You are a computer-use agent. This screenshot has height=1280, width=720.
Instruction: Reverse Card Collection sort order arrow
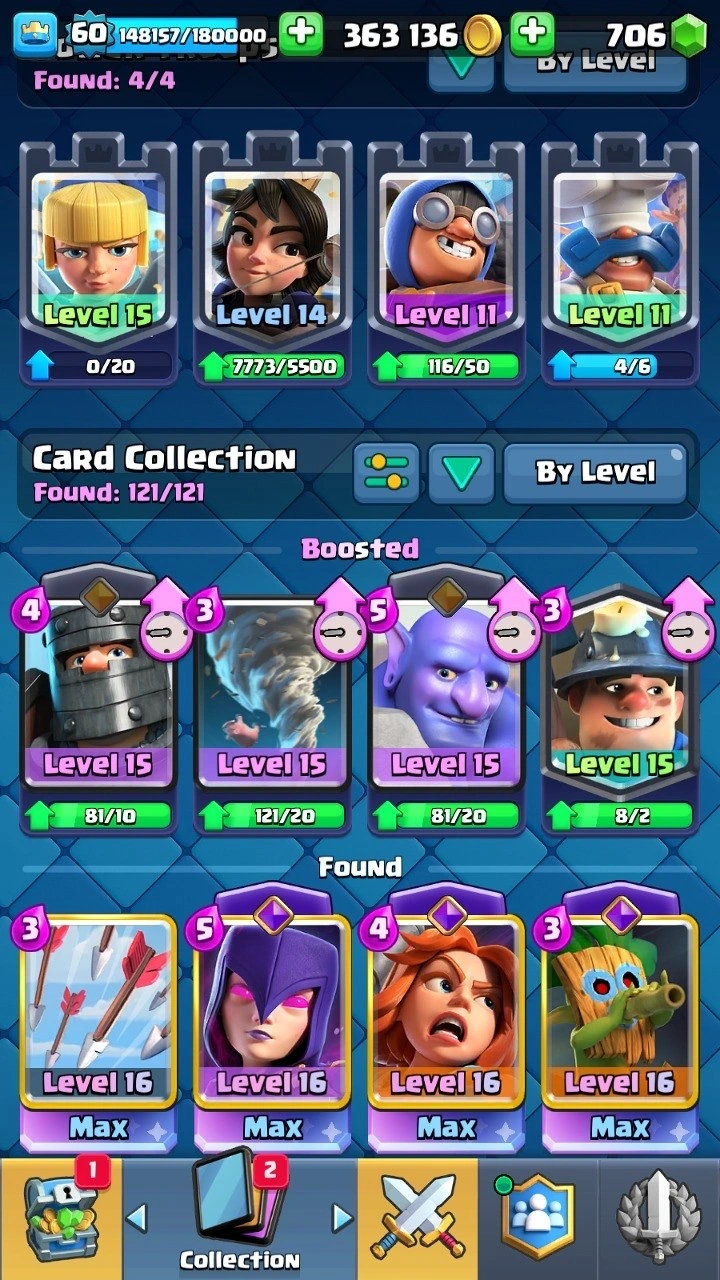pos(462,473)
